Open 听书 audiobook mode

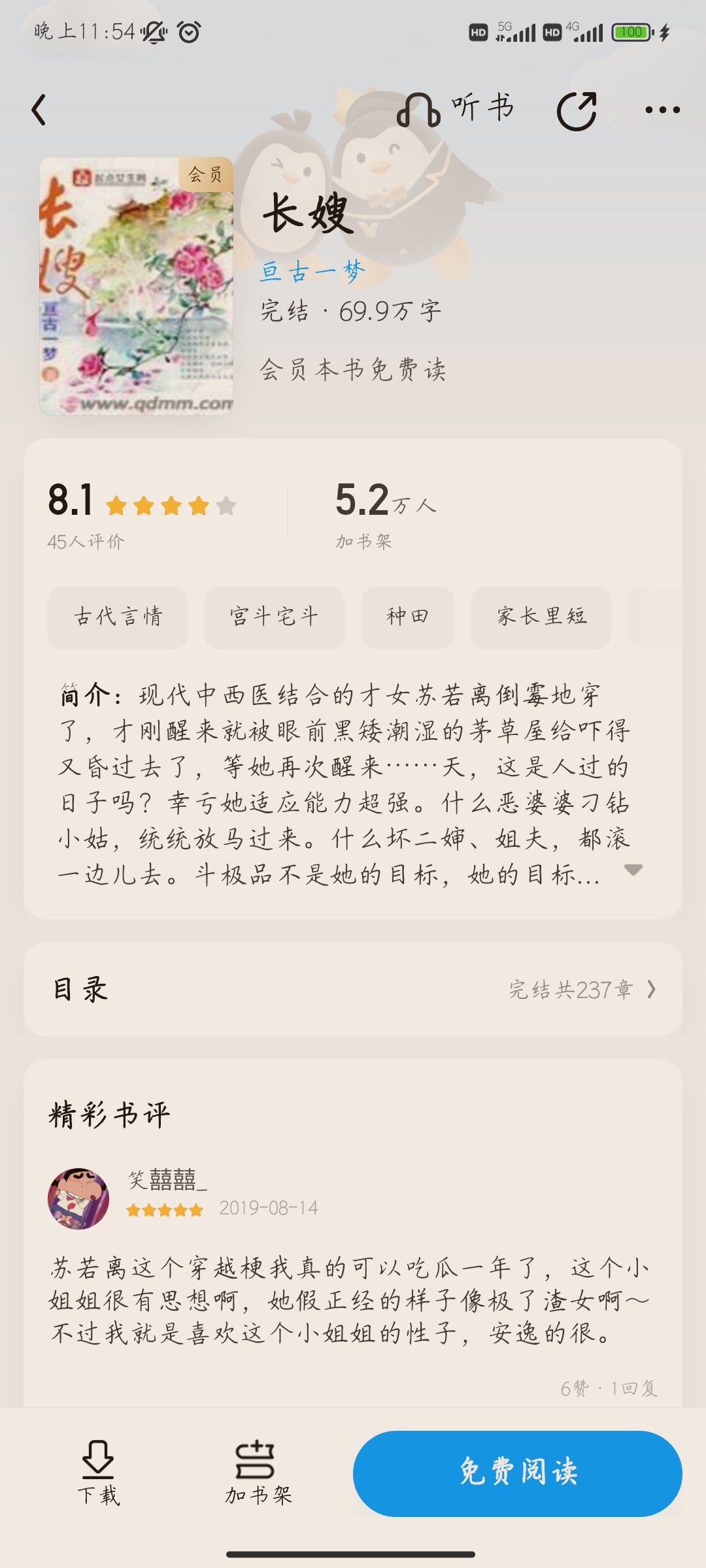click(456, 108)
